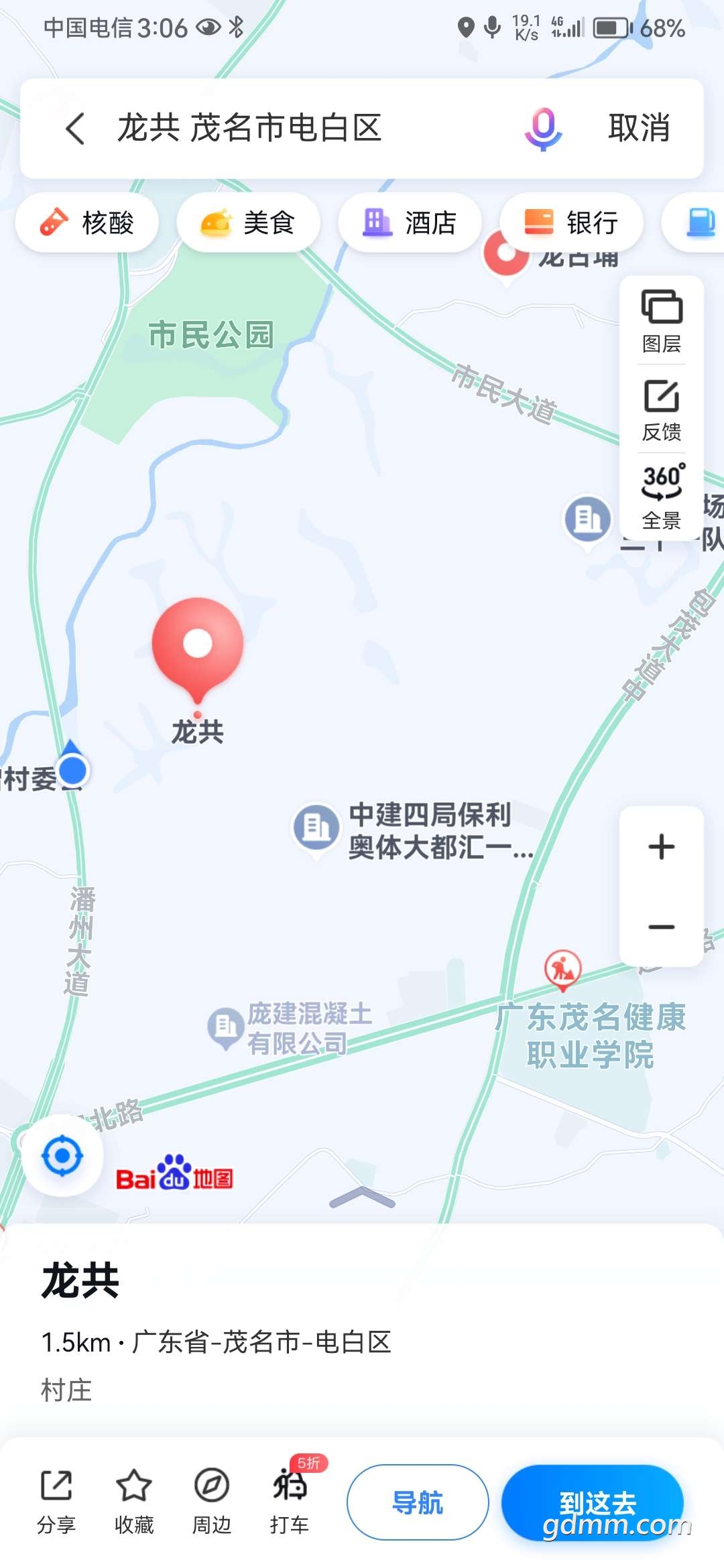The width and height of the screenshot is (724, 1568).
Task: Share this location via 分享
Action: (x=56, y=1501)
